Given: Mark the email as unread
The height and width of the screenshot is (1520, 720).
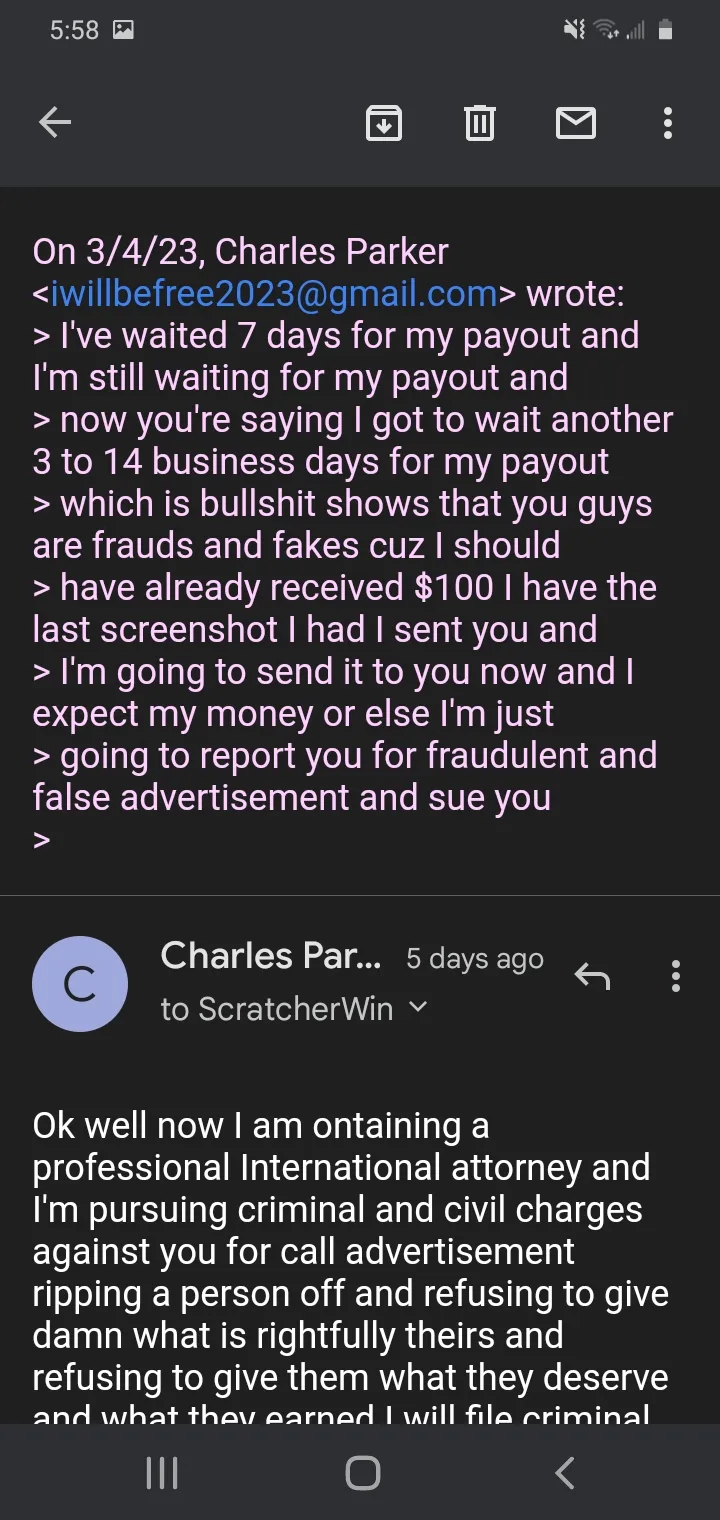Looking at the screenshot, I should (576, 123).
